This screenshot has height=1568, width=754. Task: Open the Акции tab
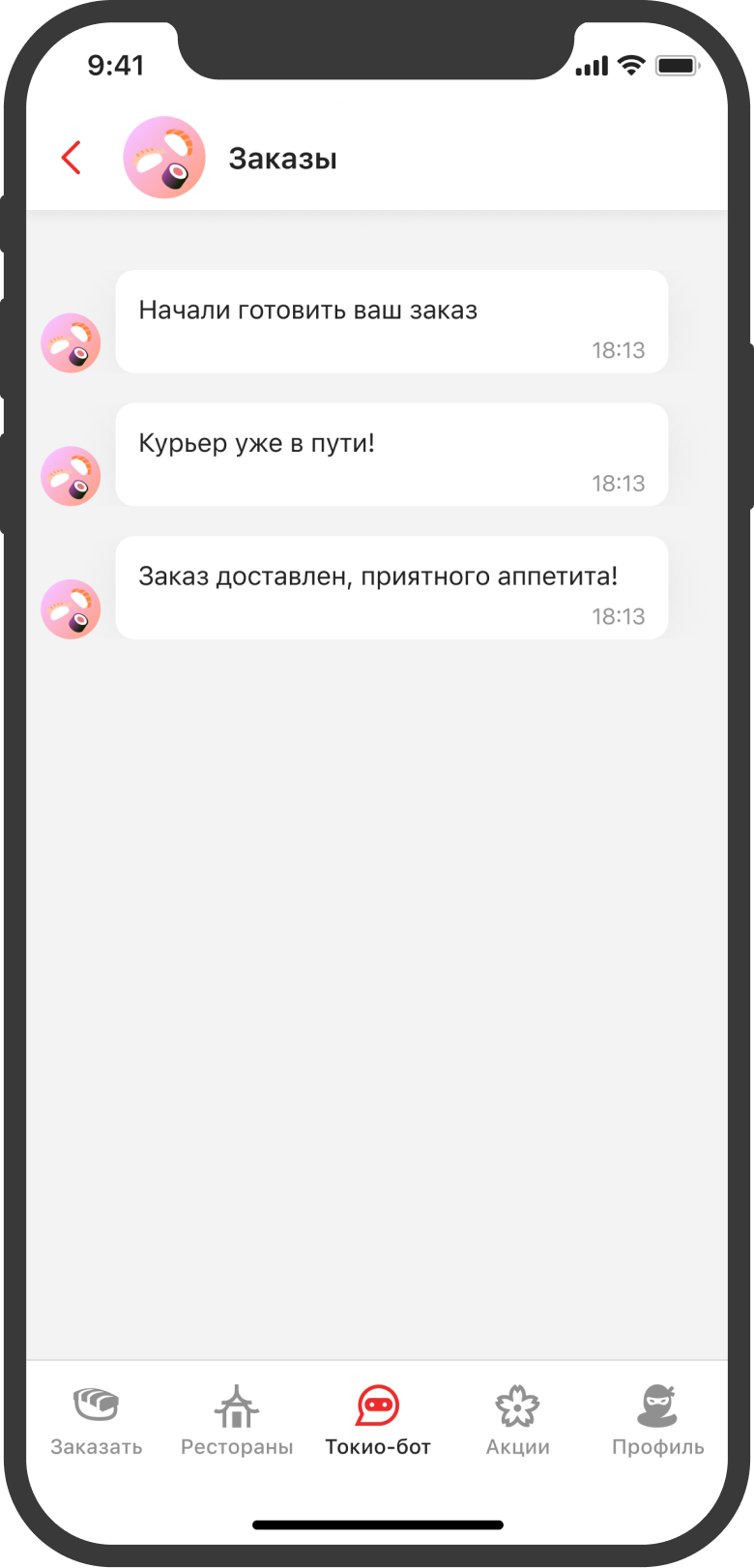click(517, 1420)
